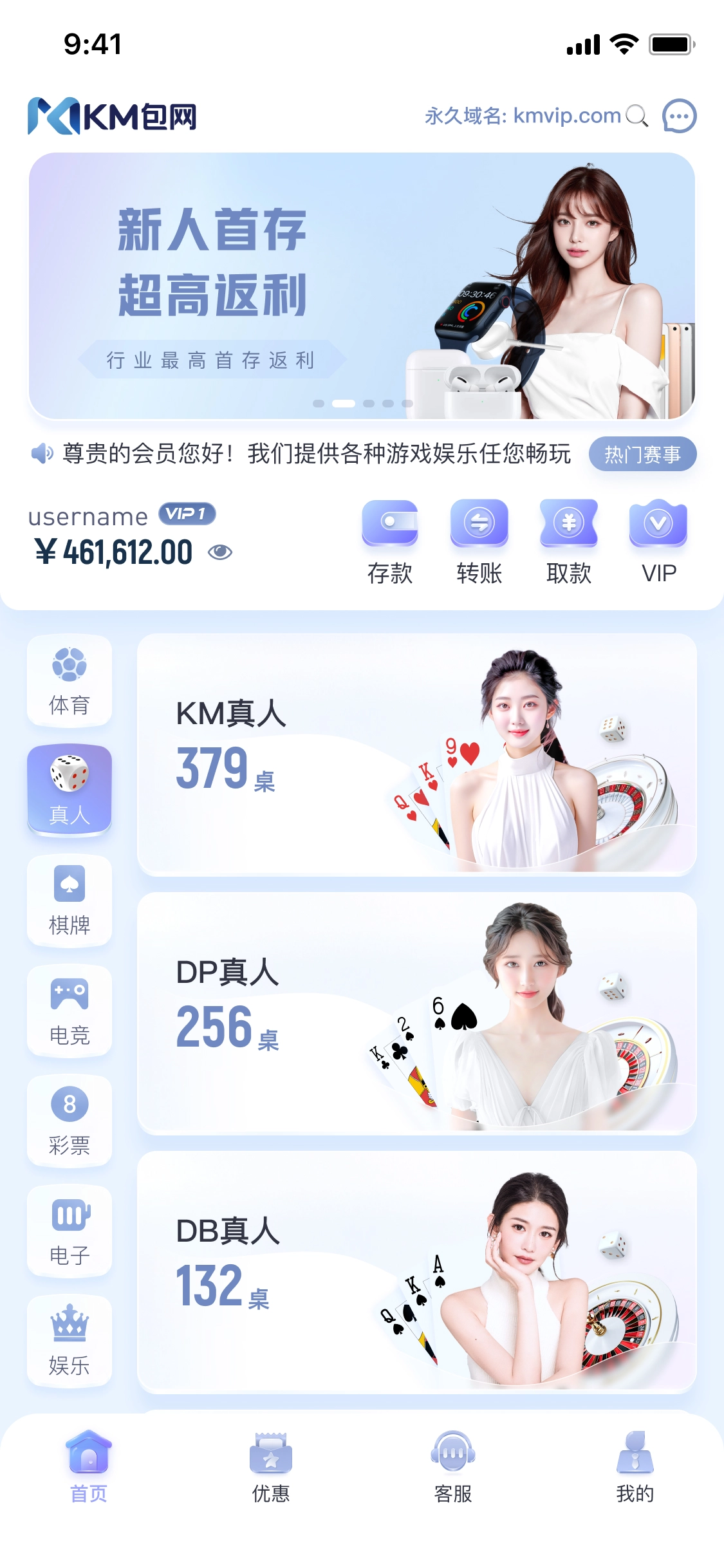Select the 彩票 category
Image resolution: width=724 pixels, height=1568 pixels.
[70, 1121]
